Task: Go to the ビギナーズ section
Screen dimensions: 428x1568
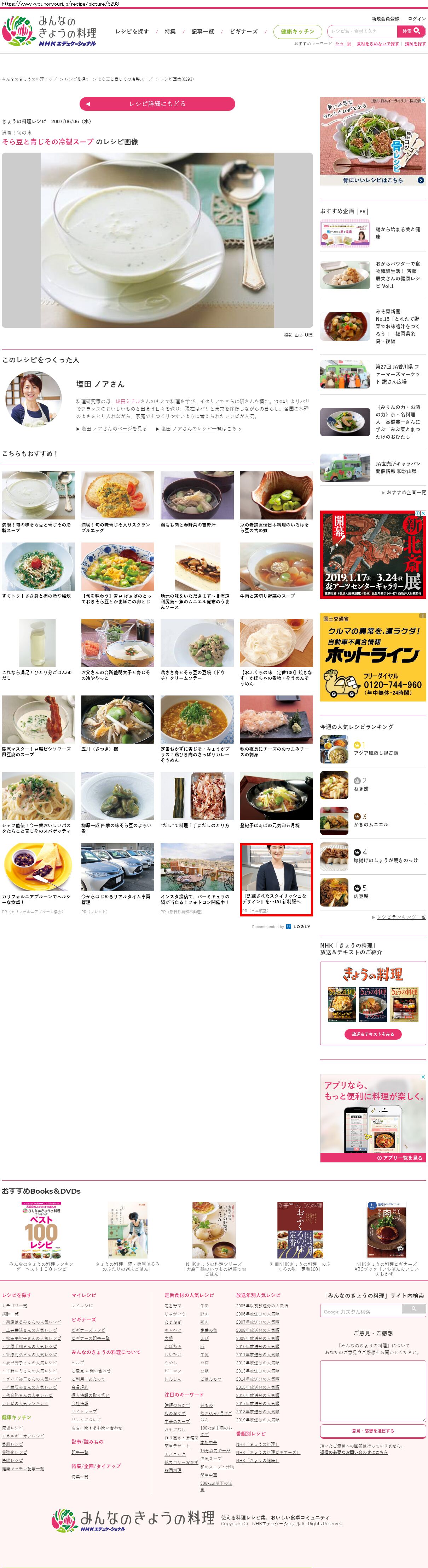Action: [243, 32]
